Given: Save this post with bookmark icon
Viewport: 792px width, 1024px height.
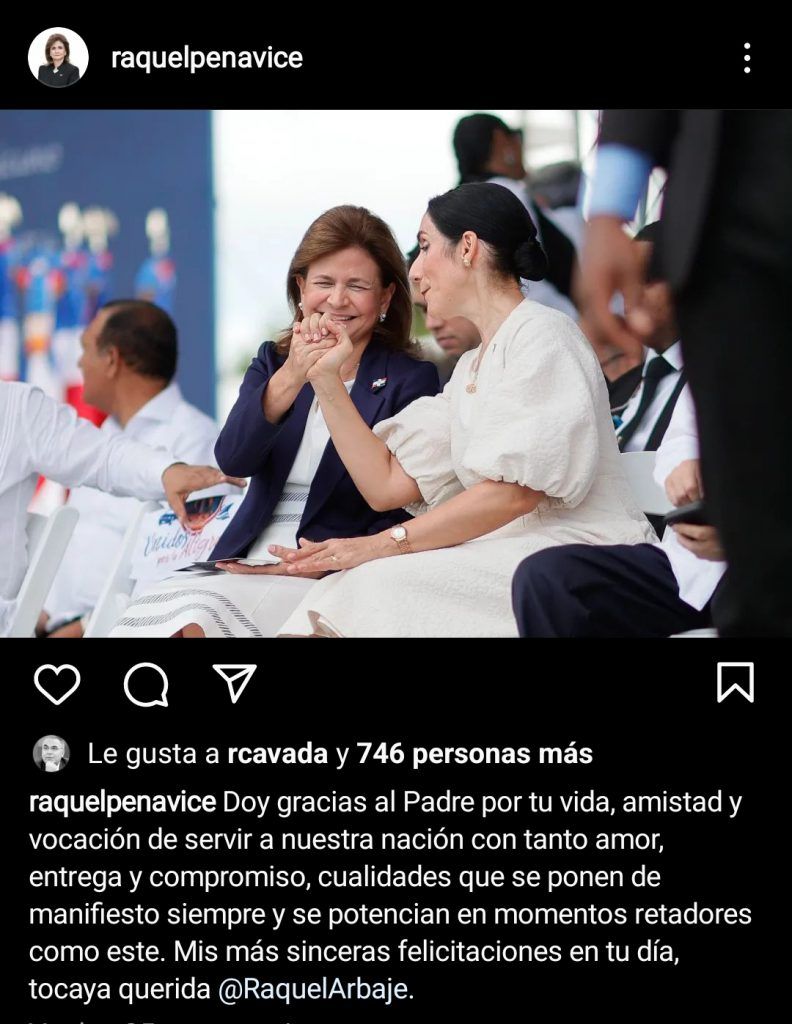Looking at the screenshot, I should tap(735, 683).
